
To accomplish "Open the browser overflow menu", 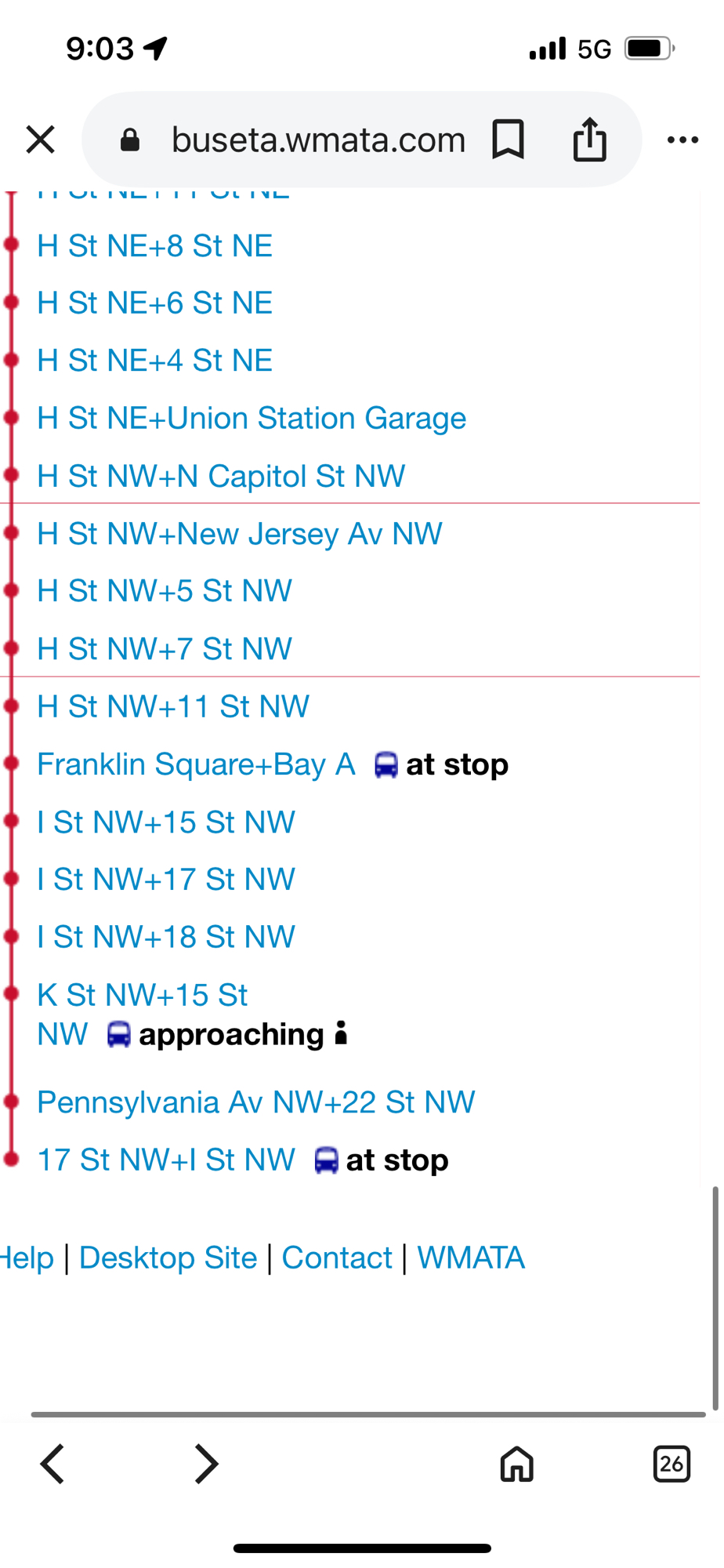I will [682, 140].
